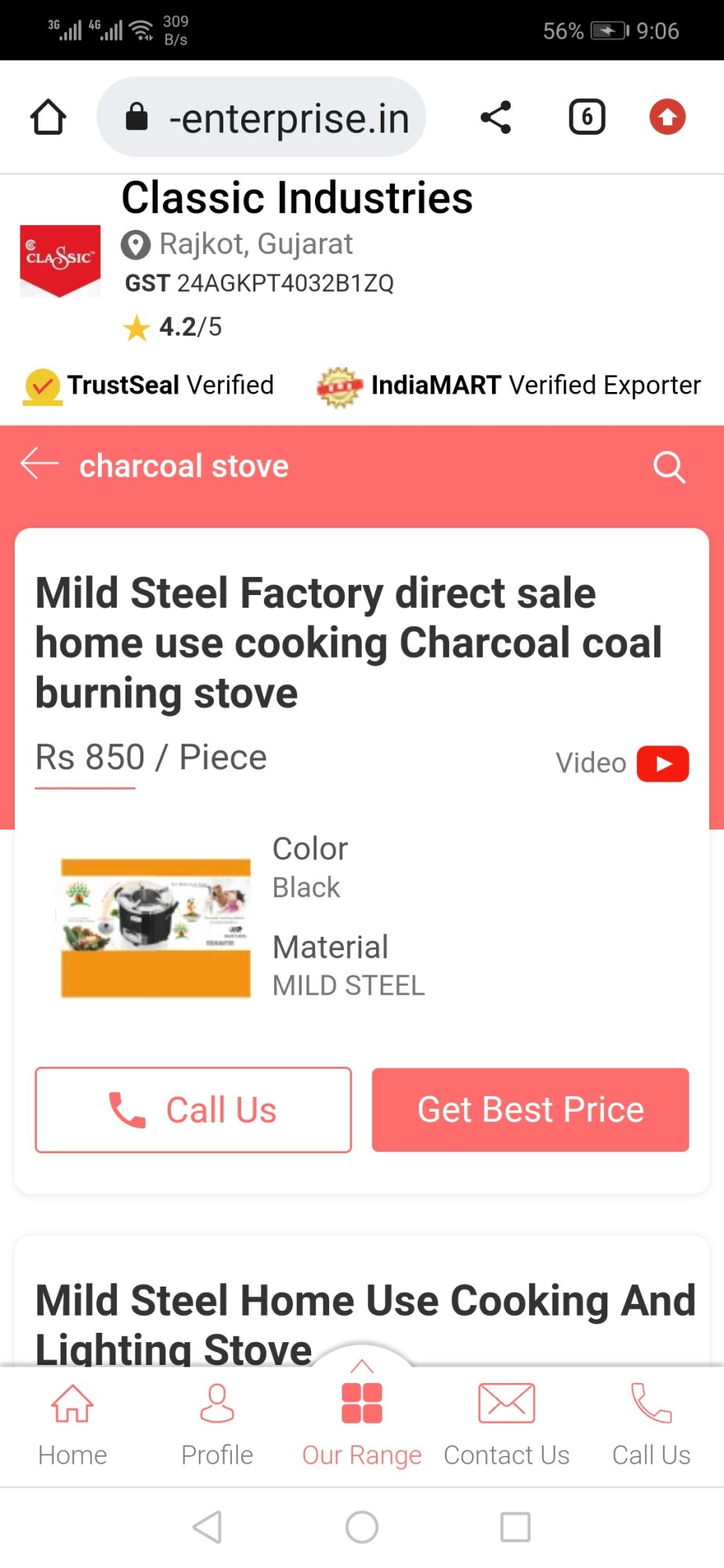
Task: Share this page
Action: pos(496,118)
